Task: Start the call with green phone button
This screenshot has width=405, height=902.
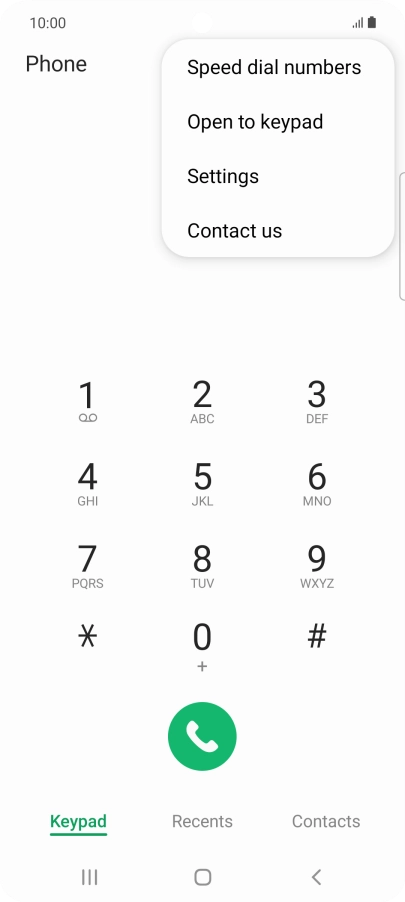Action: pyautogui.click(x=202, y=736)
